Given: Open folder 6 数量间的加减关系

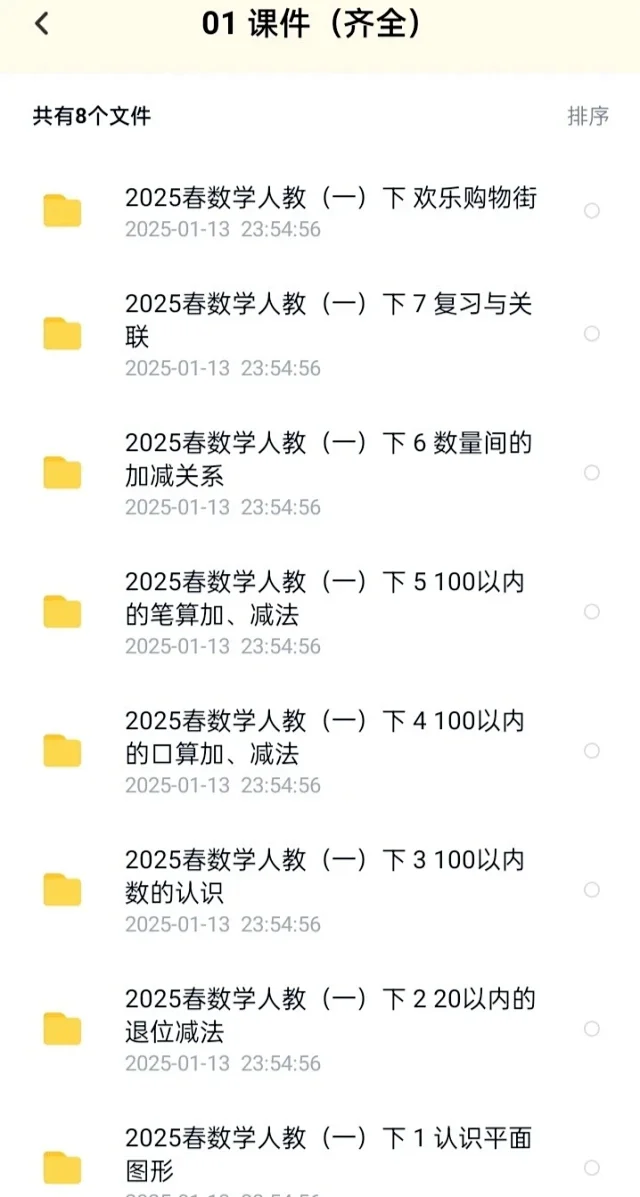Looking at the screenshot, I should [320, 473].
